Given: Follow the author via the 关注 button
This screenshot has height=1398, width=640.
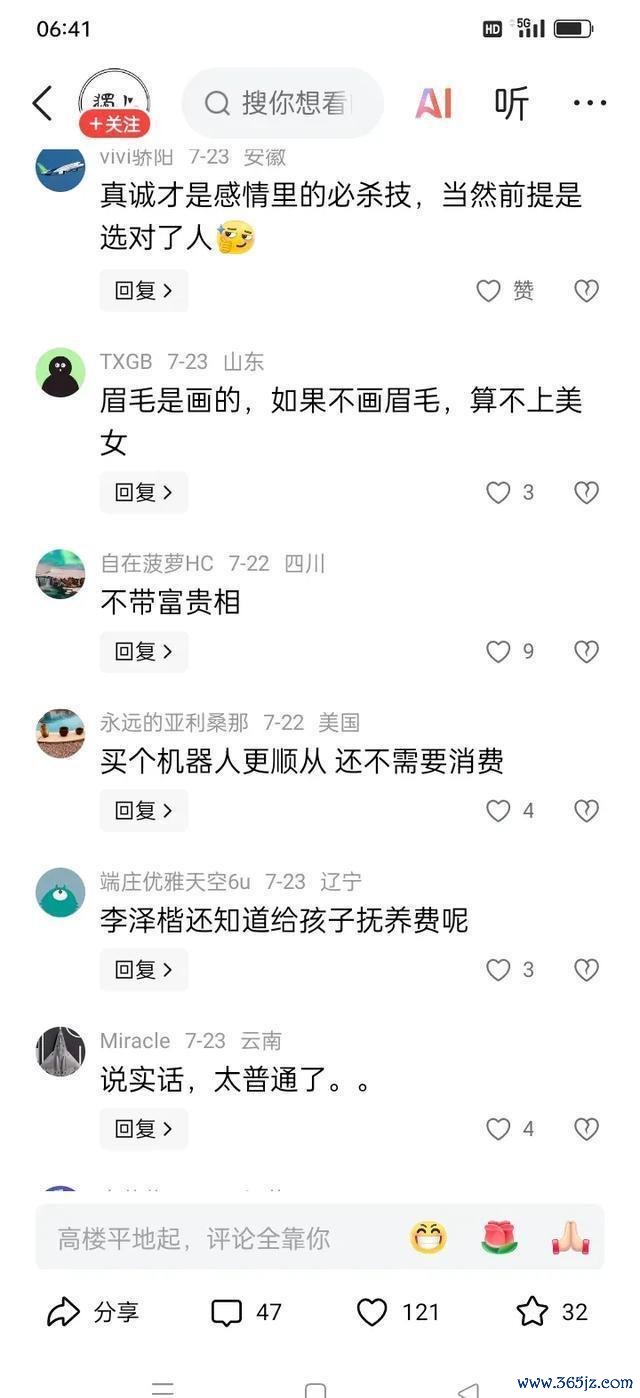Looking at the screenshot, I should click(x=115, y=124).
